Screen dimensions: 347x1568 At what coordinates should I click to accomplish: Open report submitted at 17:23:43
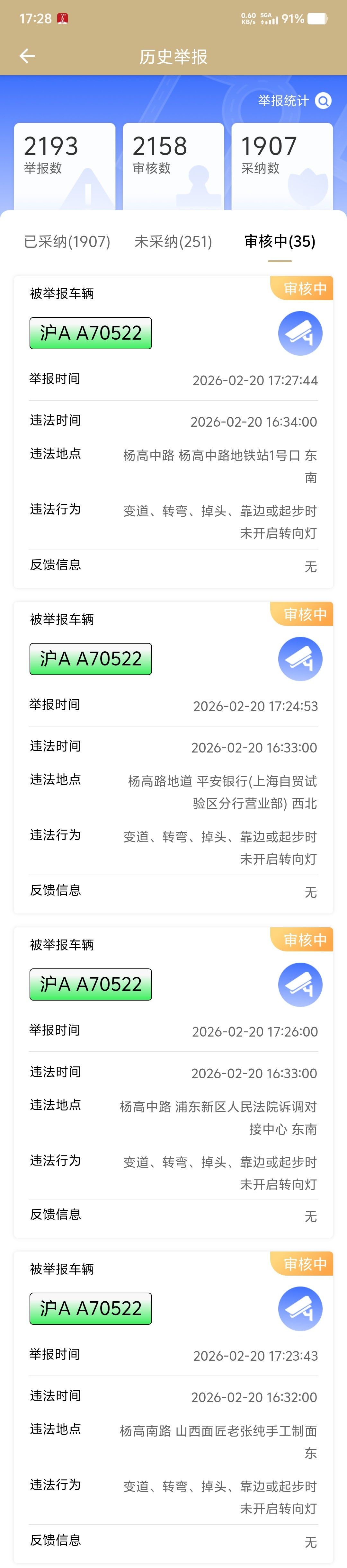(173, 1408)
